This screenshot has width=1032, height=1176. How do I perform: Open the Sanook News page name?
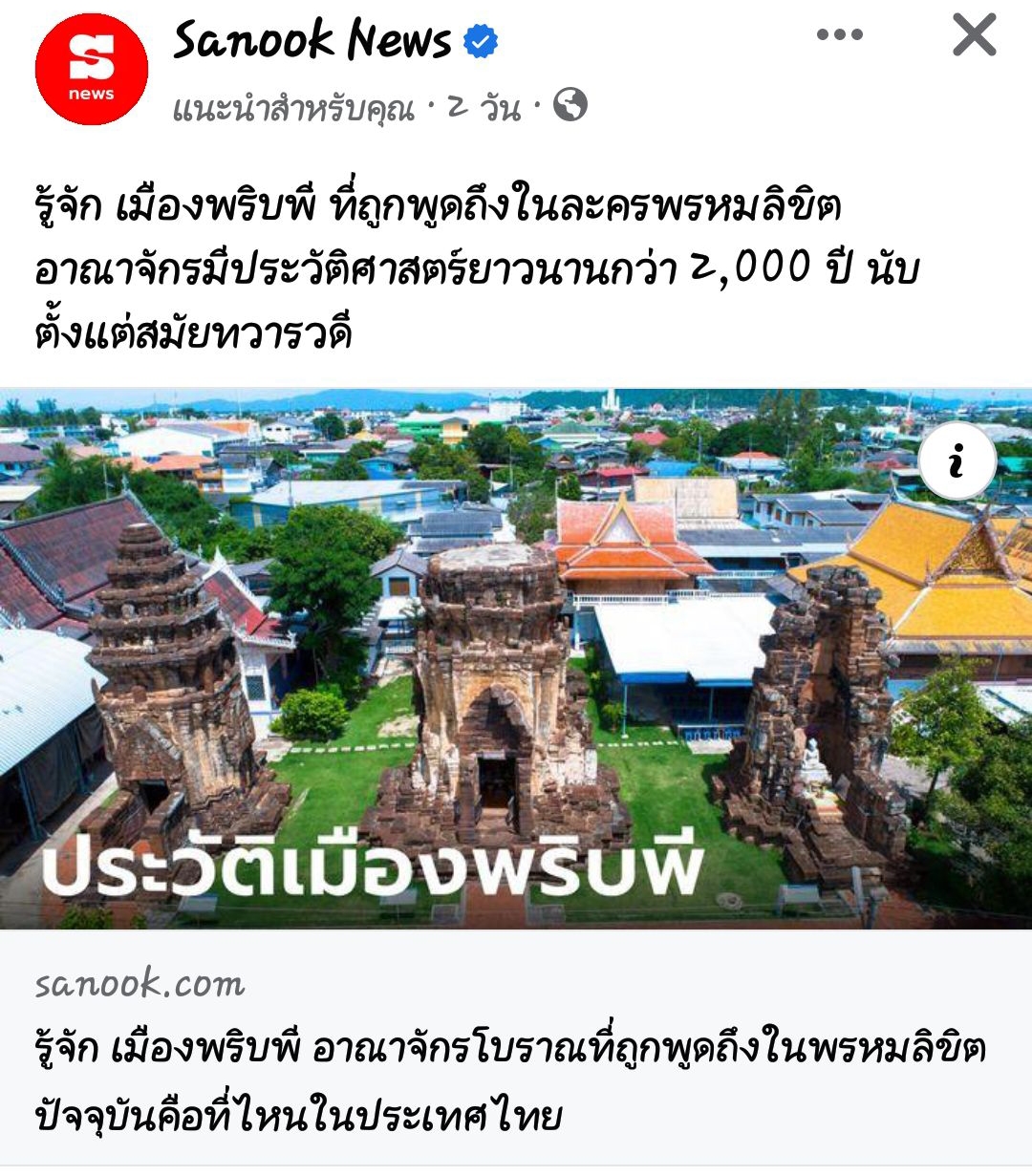[312, 40]
